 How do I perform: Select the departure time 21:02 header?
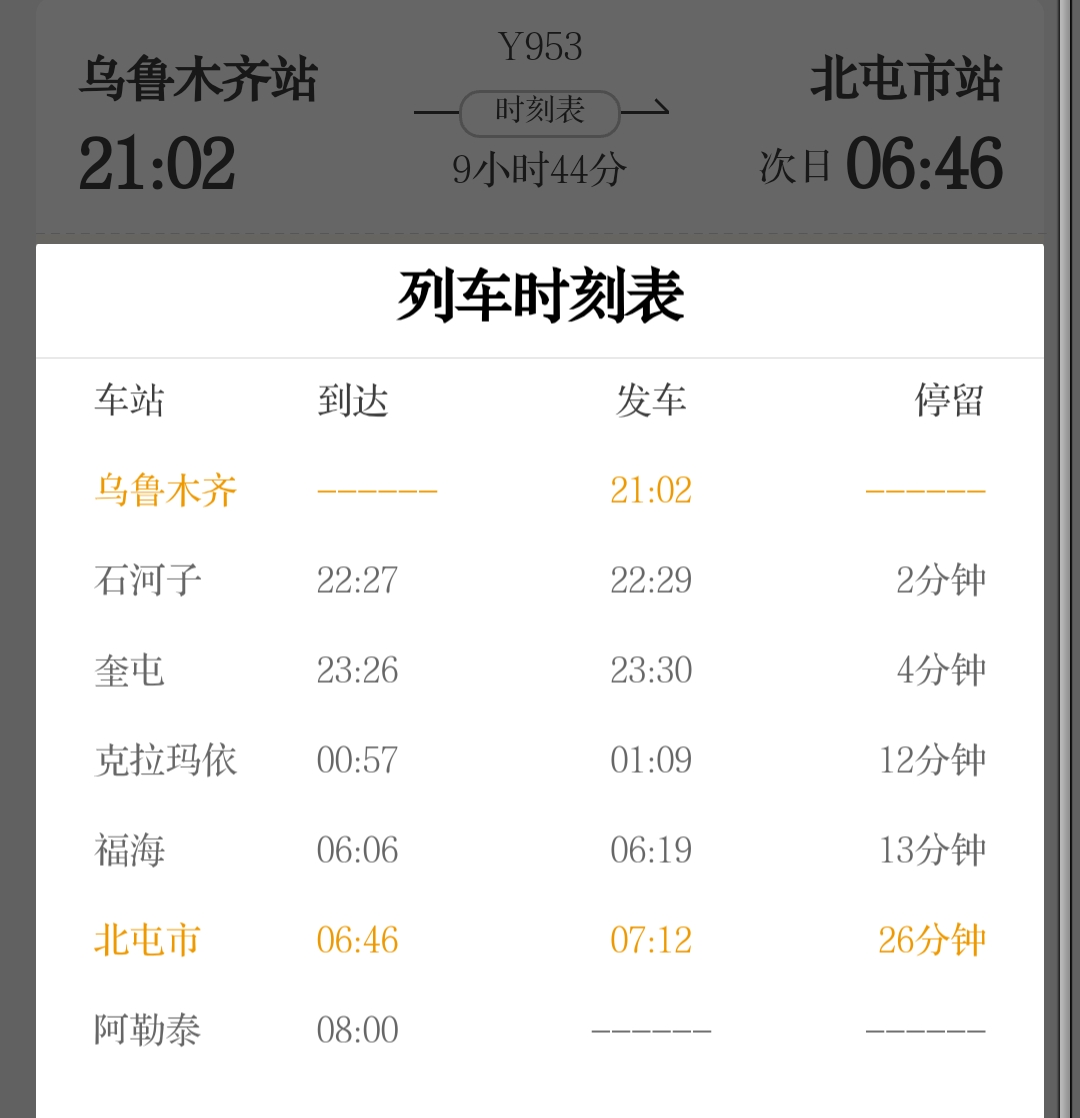point(156,163)
